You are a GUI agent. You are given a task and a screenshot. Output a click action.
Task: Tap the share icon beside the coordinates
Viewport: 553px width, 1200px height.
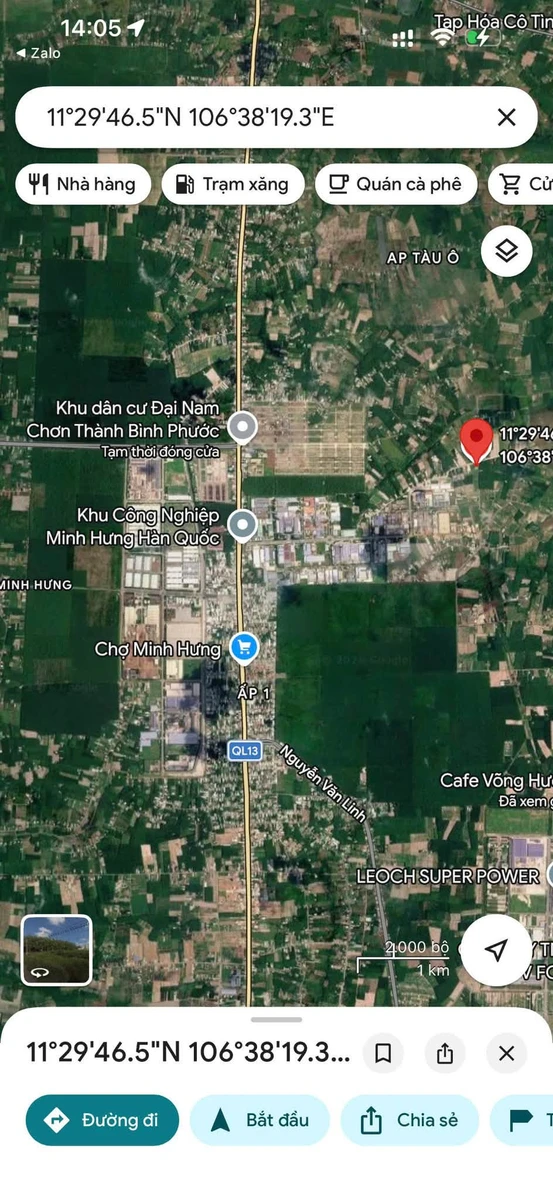click(445, 1053)
